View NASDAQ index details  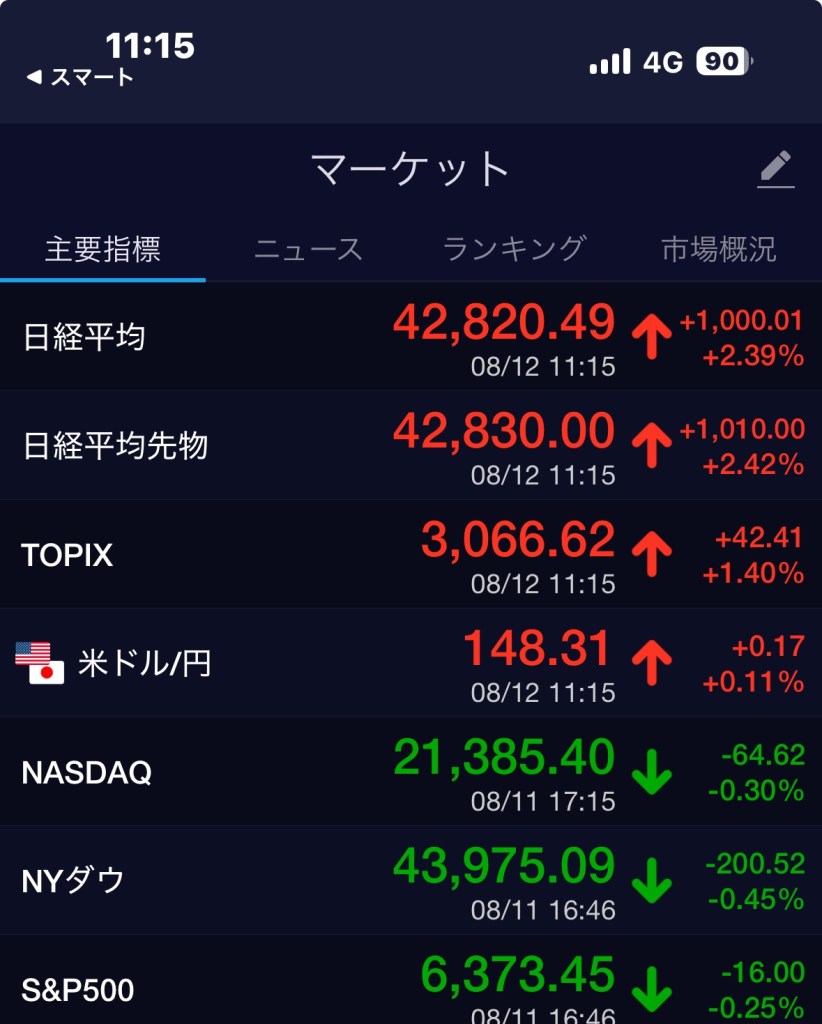coord(411,773)
